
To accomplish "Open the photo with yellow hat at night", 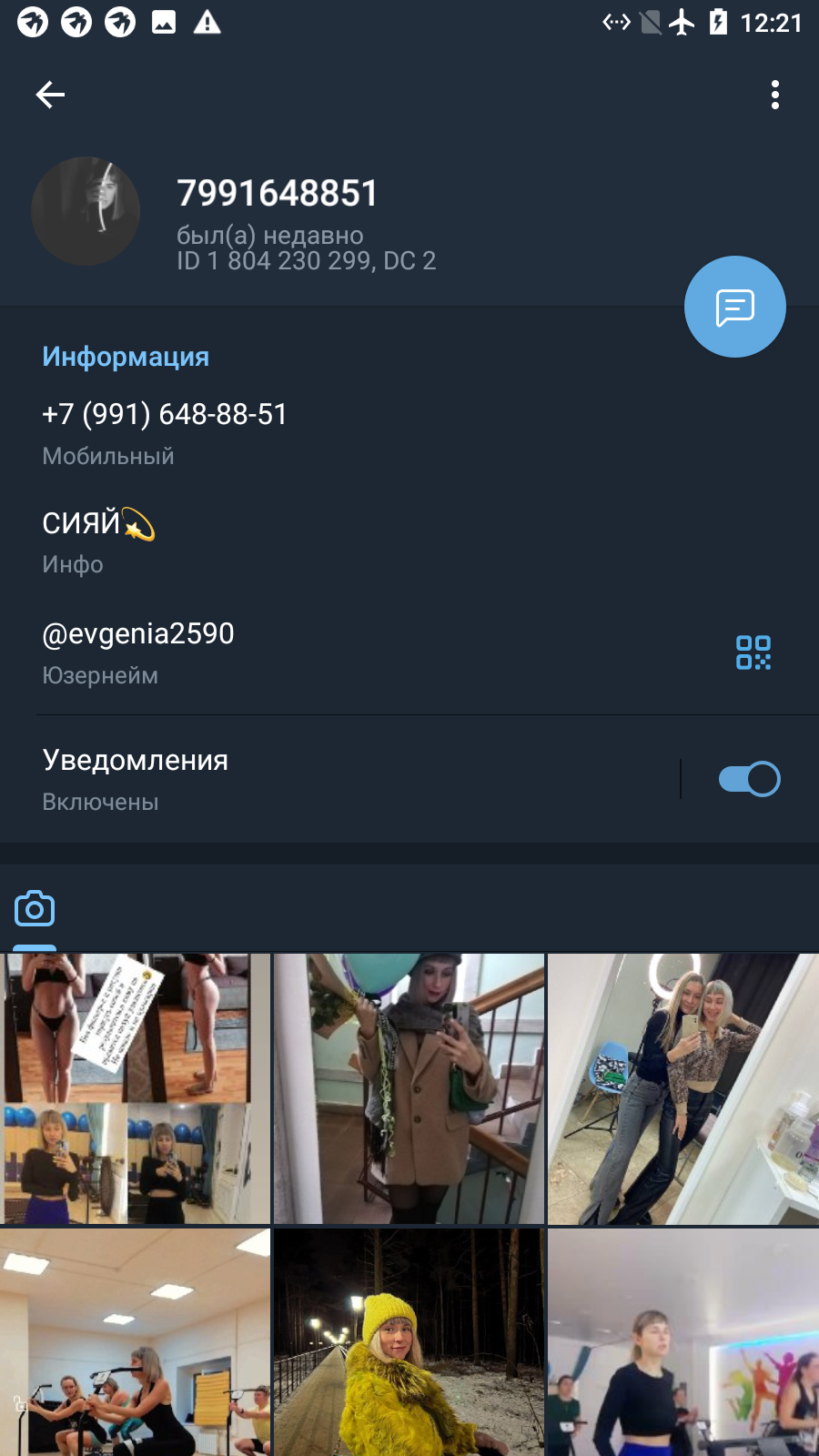I will coord(409,1342).
